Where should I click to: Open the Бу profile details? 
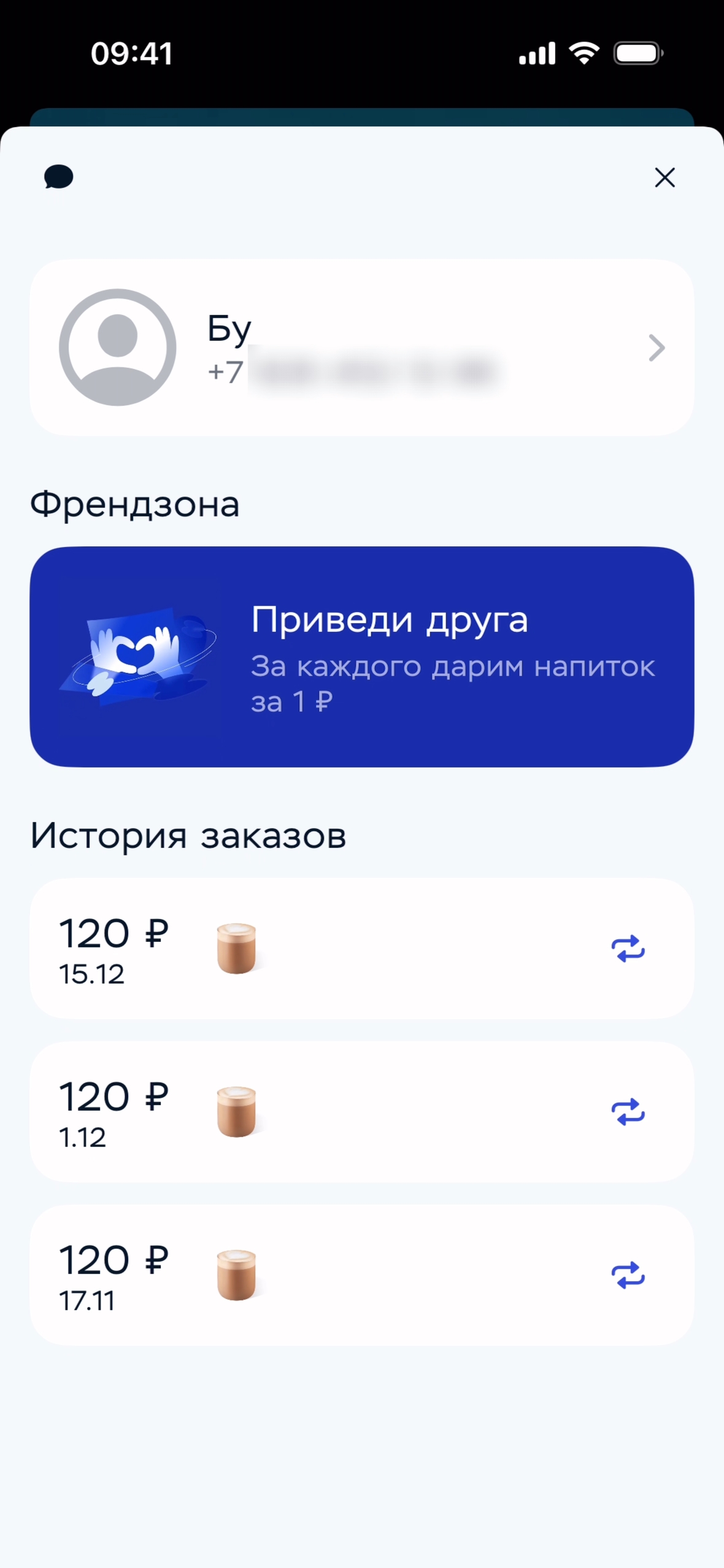coord(361,347)
